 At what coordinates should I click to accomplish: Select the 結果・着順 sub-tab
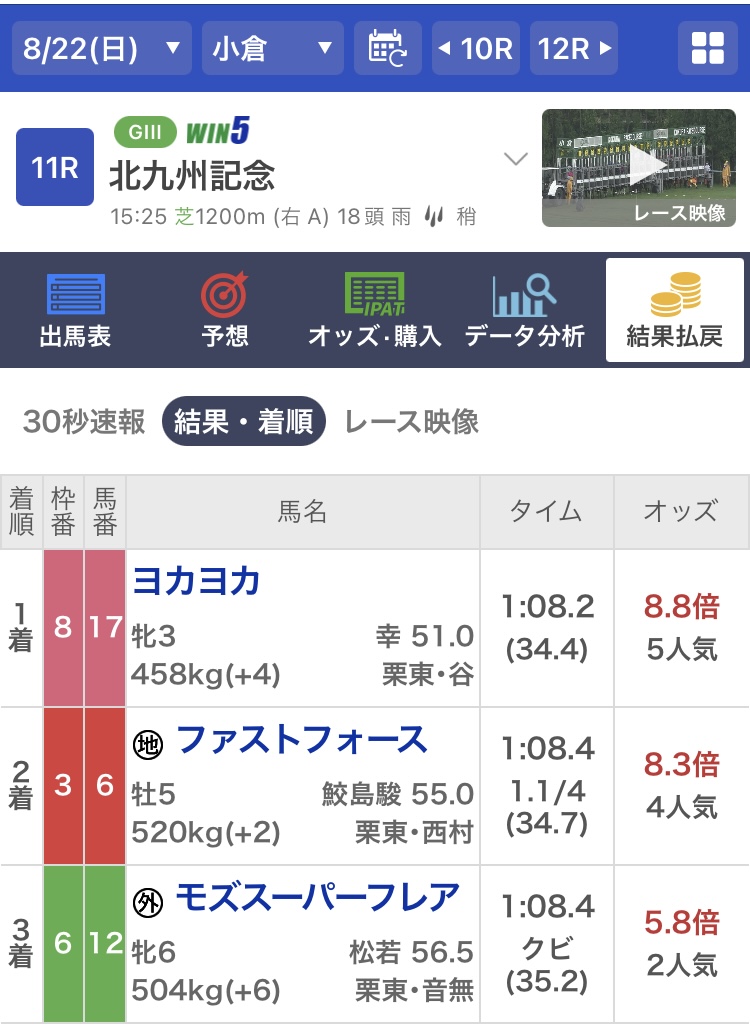tap(243, 421)
